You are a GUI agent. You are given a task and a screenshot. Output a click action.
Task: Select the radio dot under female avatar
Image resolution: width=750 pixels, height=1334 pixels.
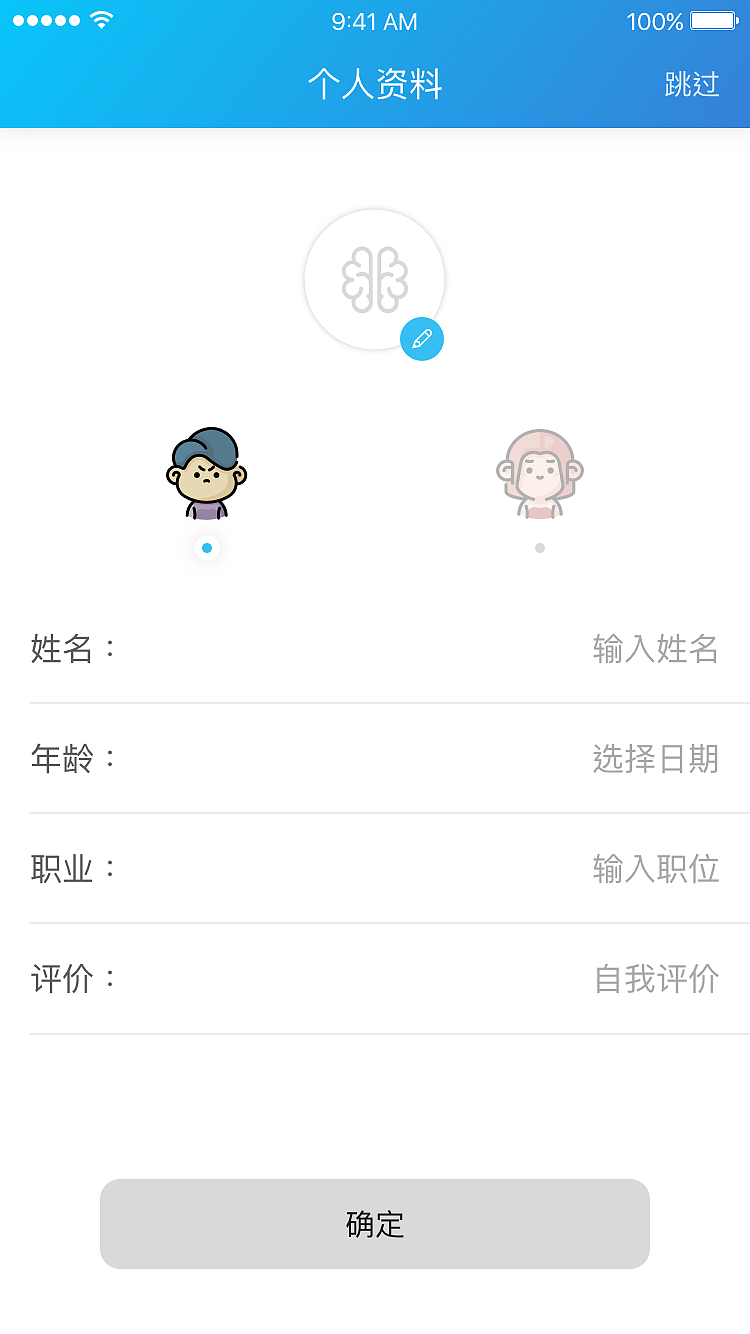tap(539, 548)
